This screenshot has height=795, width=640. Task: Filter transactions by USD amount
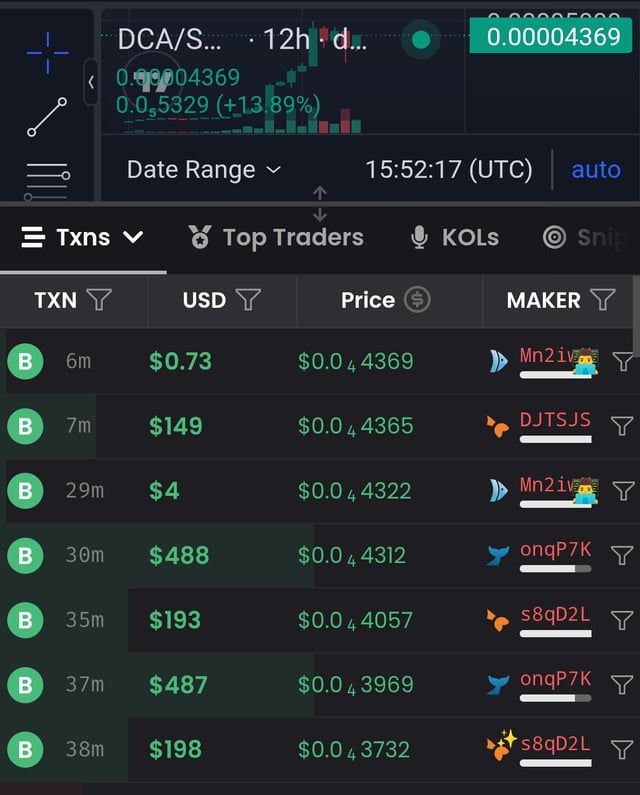[248, 300]
